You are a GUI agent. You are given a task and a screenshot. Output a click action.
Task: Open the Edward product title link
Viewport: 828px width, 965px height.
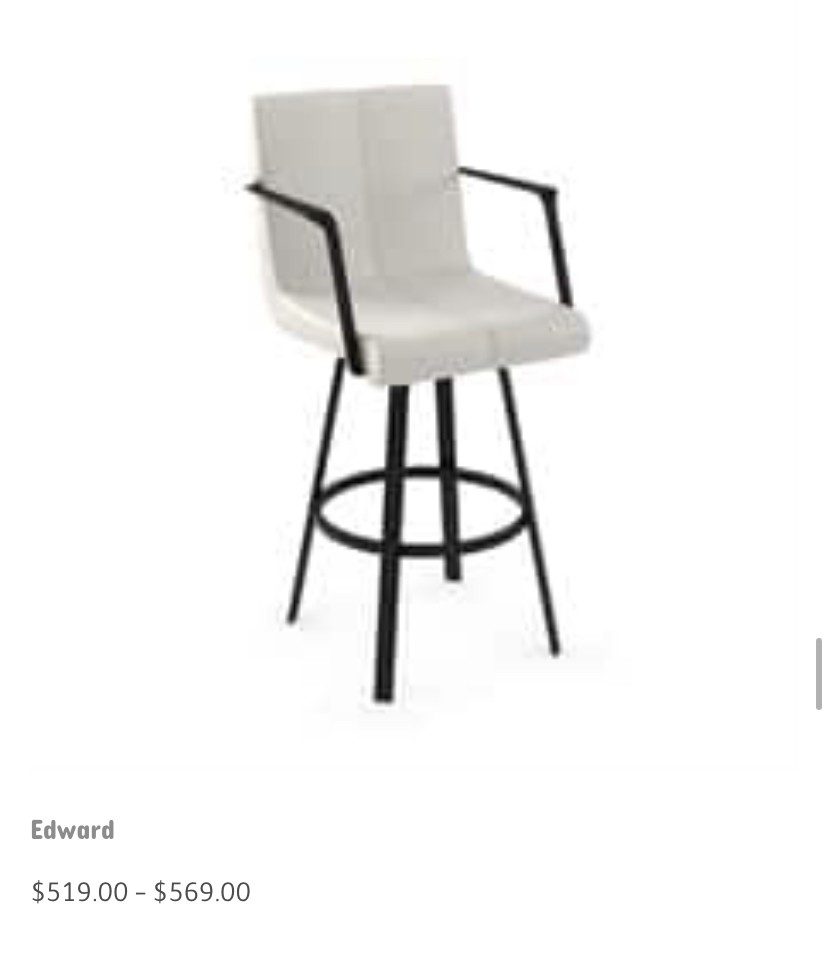(72, 830)
